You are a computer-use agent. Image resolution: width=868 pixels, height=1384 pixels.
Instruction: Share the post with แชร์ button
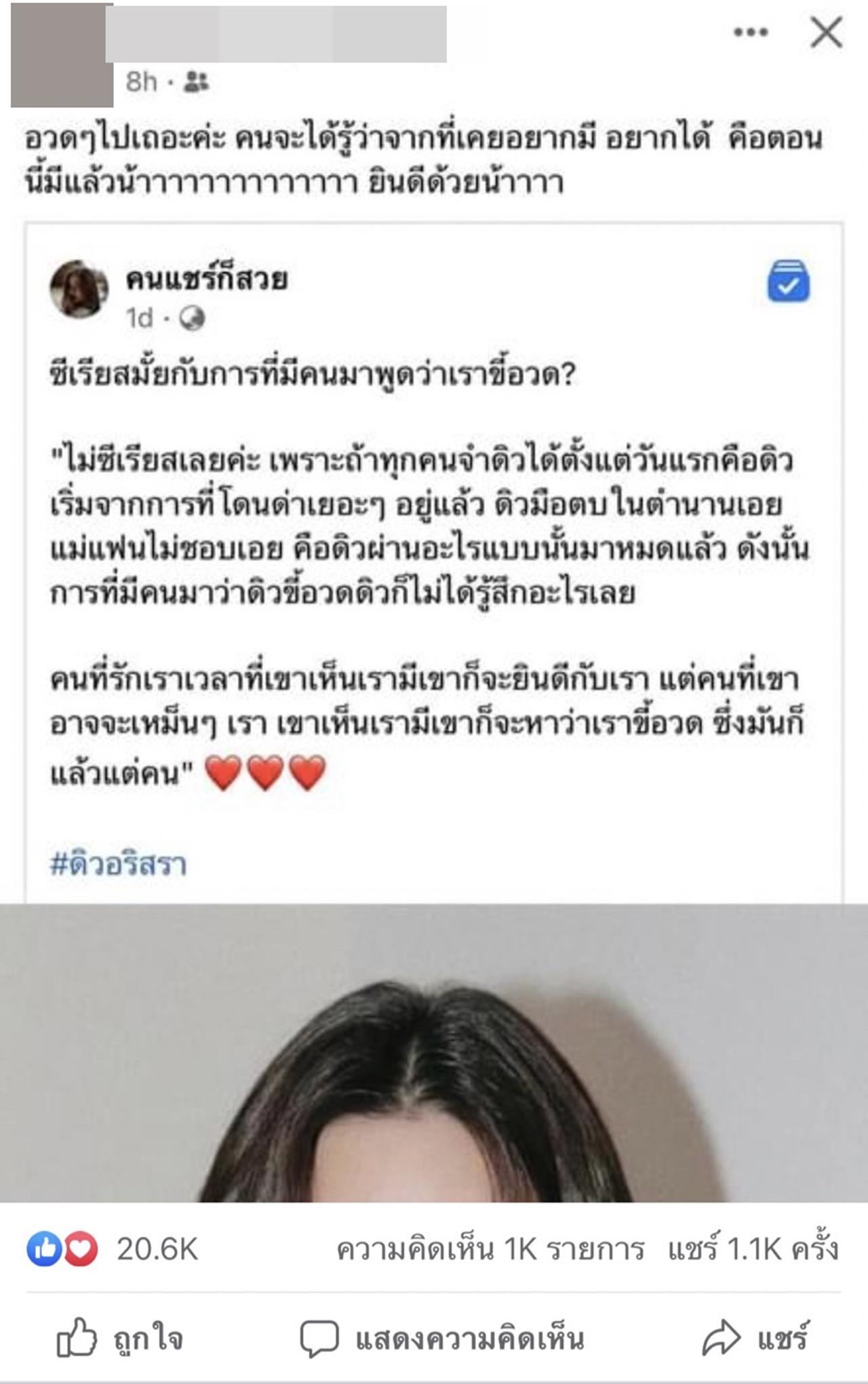click(755, 1339)
